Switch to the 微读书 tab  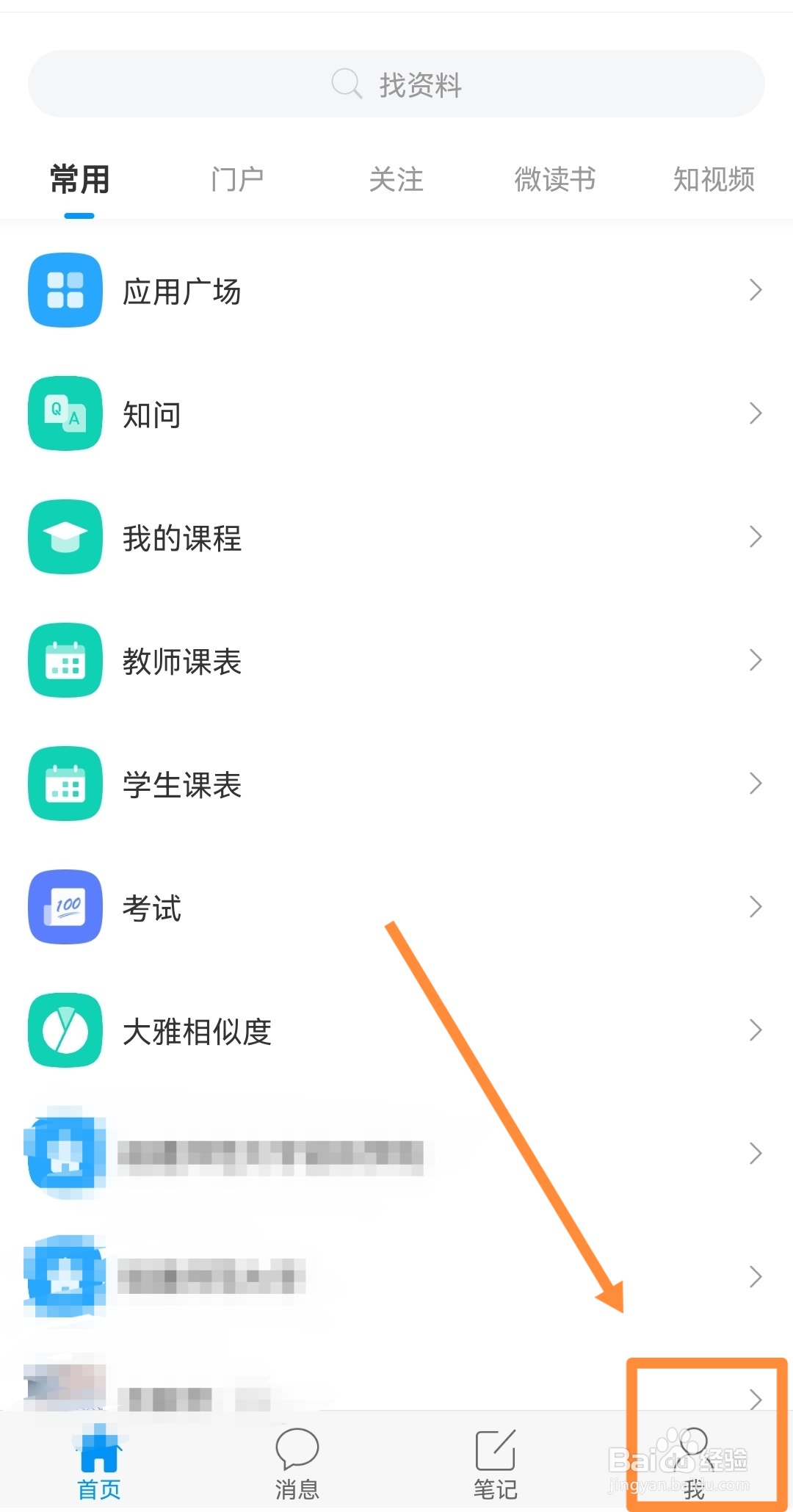click(554, 178)
